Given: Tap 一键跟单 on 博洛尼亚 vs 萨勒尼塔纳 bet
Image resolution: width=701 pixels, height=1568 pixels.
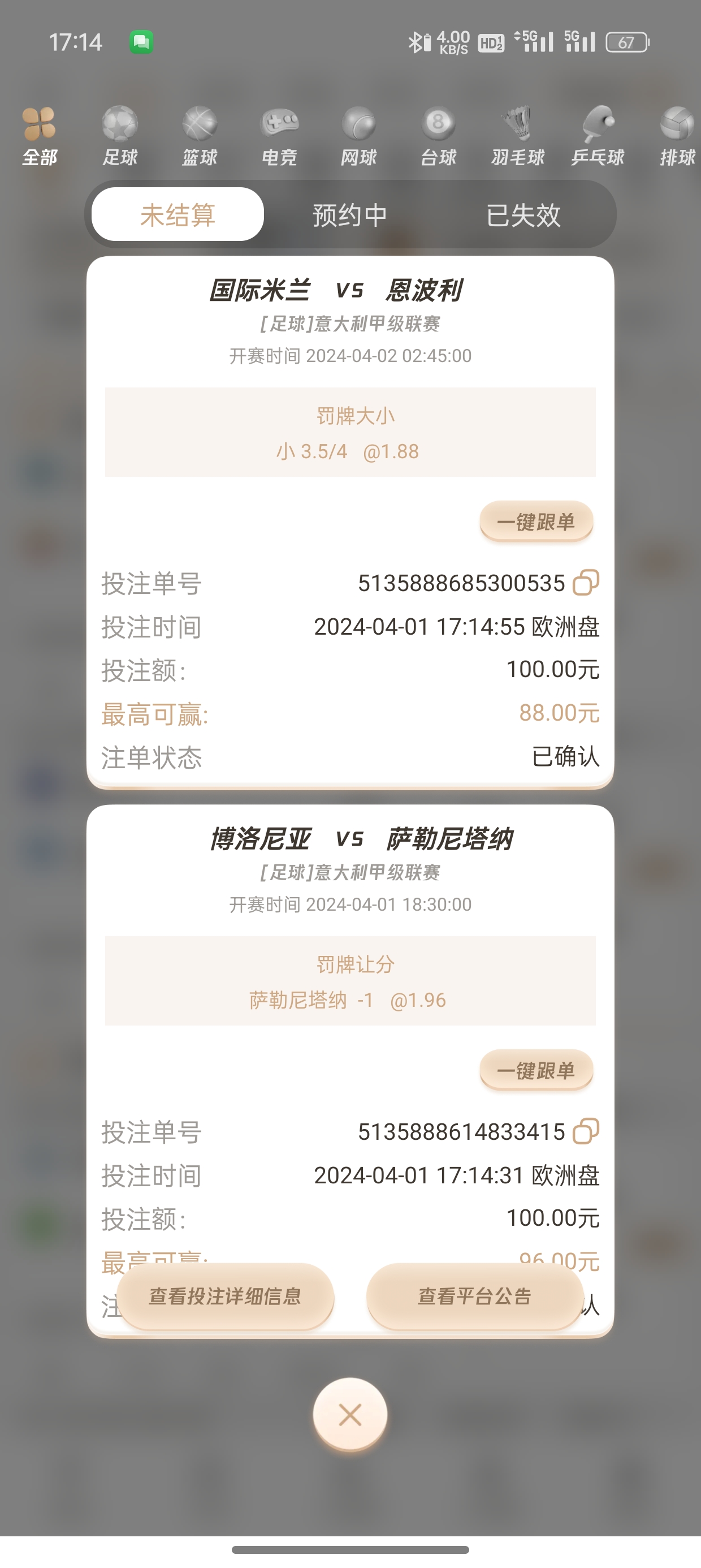Looking at the screenshot, I should coord(536,1071).
